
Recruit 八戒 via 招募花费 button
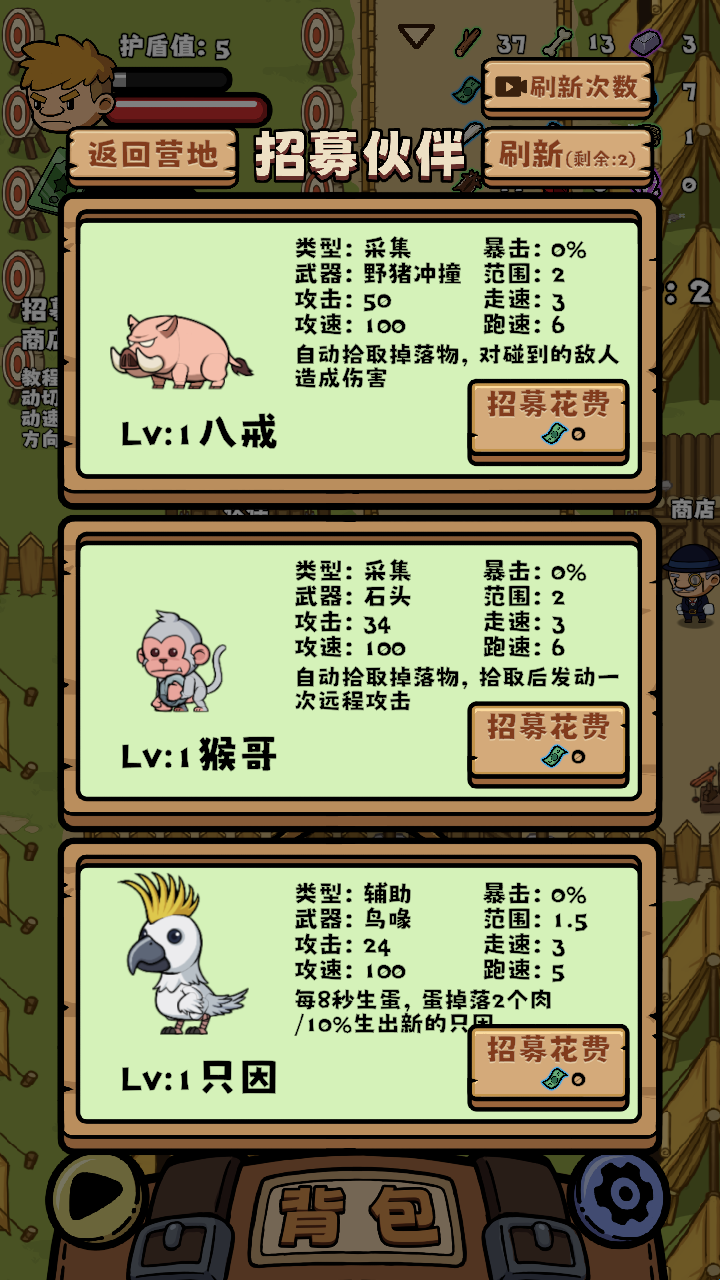pos(548,418)
